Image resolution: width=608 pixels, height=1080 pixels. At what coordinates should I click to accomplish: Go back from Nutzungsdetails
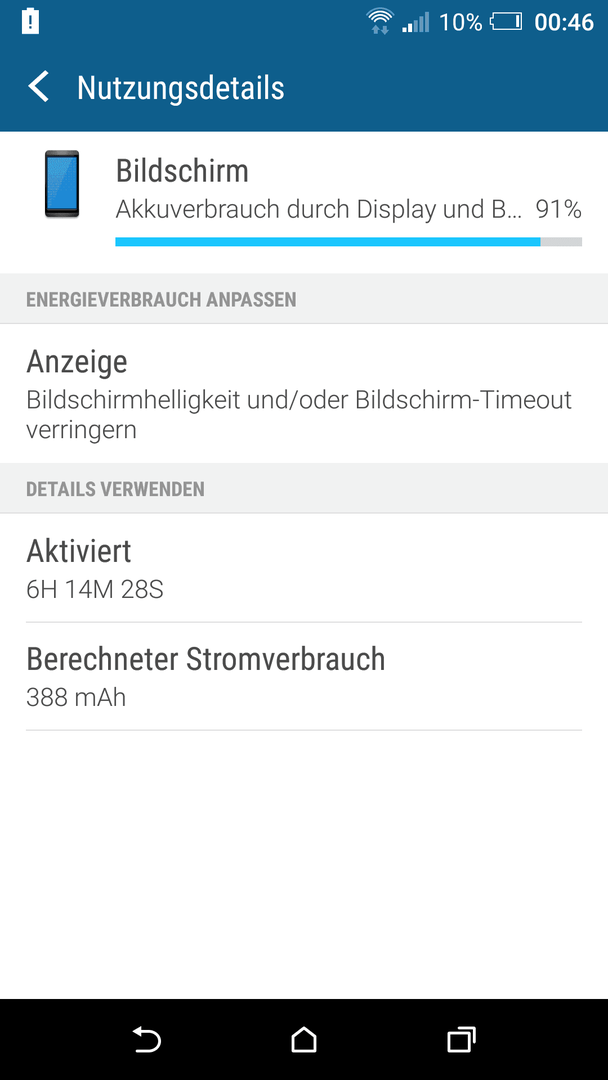[39, 88]
